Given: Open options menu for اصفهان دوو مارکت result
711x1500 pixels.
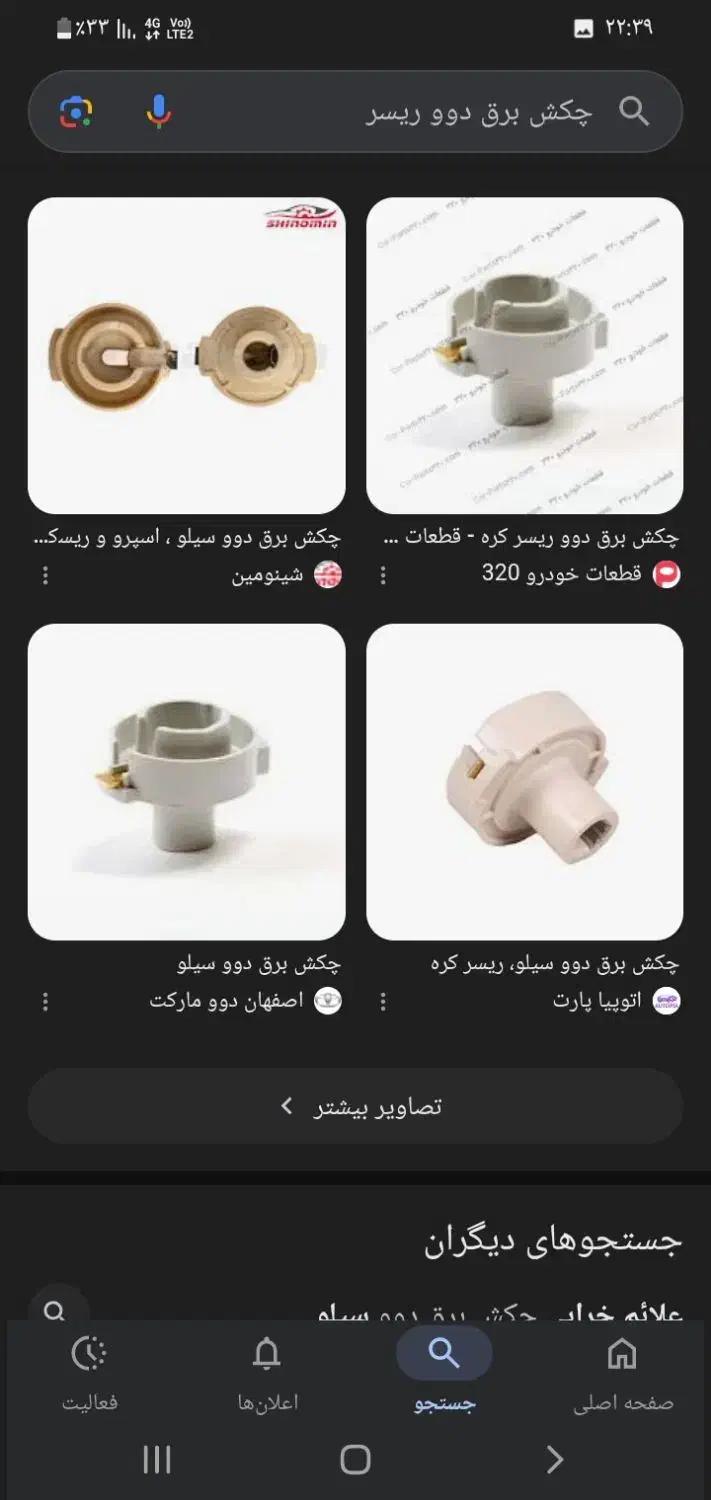Looking at the screenshot, I should (x=45, y=1001).
